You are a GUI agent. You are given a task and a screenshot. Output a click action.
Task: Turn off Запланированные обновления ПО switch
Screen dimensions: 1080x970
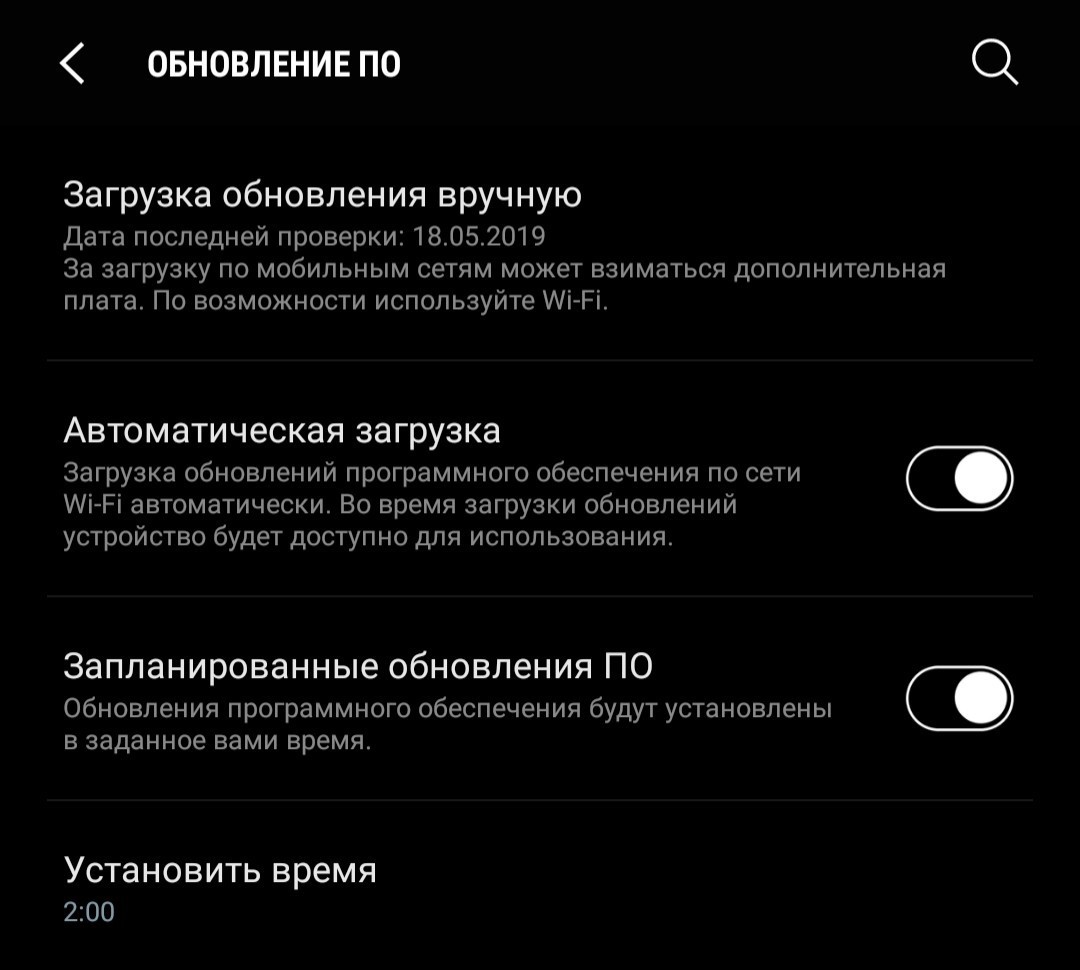point(959,698)
